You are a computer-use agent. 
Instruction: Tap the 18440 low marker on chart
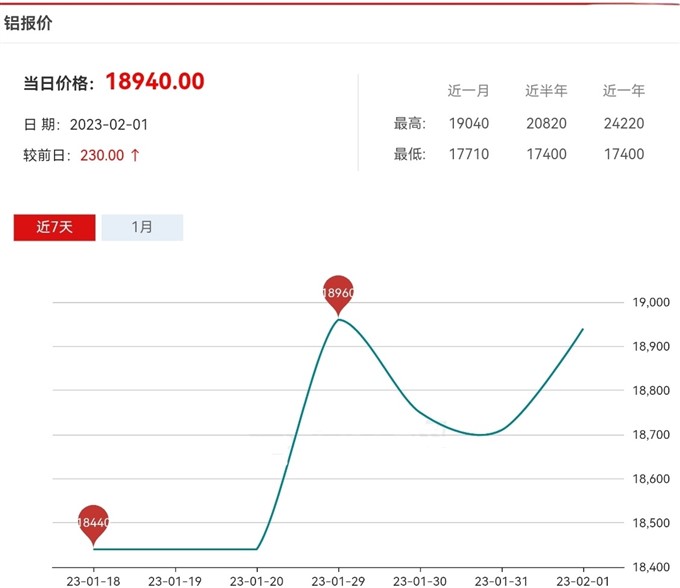pos(92,522)
